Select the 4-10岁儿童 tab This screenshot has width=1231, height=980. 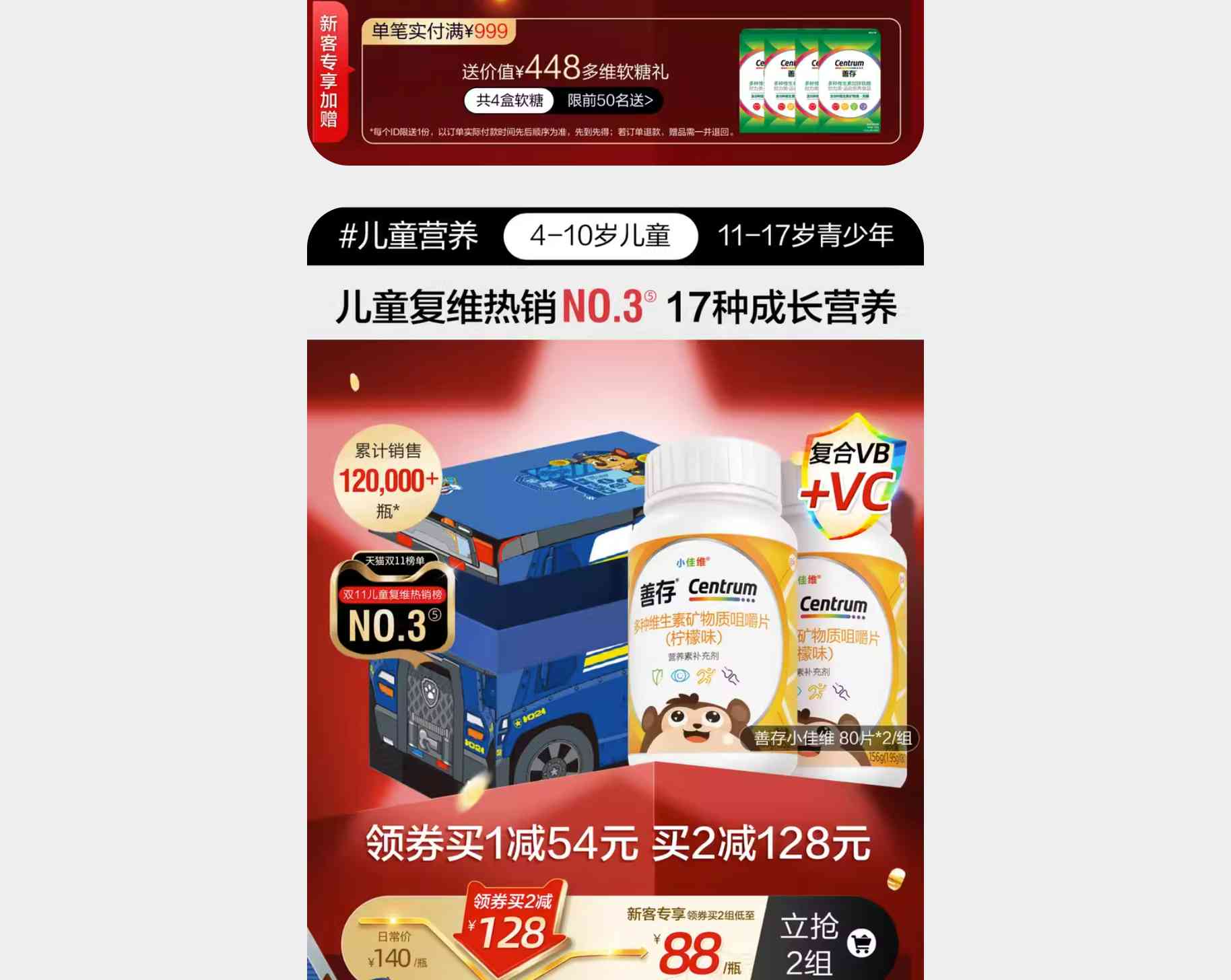[x=600, y=236]
